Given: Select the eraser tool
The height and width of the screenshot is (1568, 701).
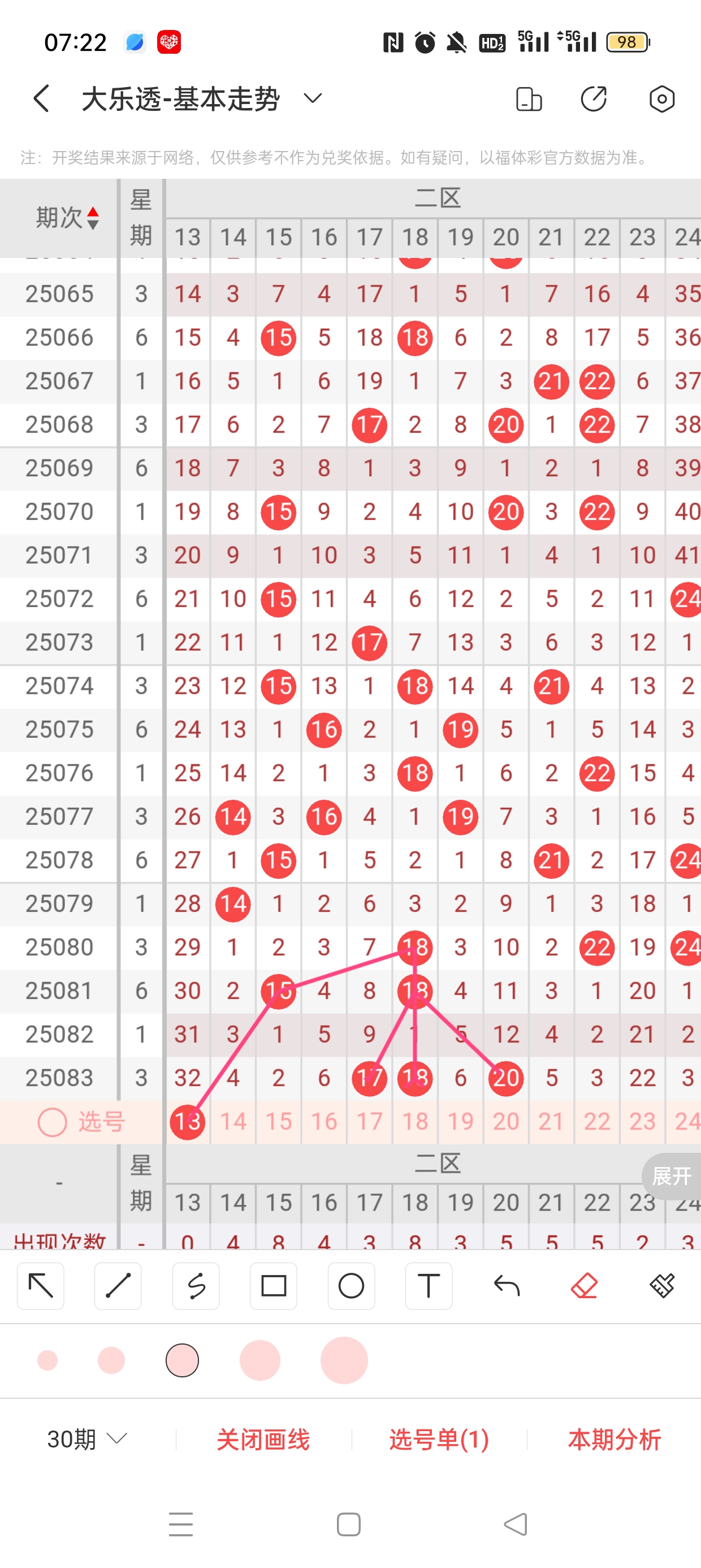Looking at the screenshot, I should [584, 1286].
